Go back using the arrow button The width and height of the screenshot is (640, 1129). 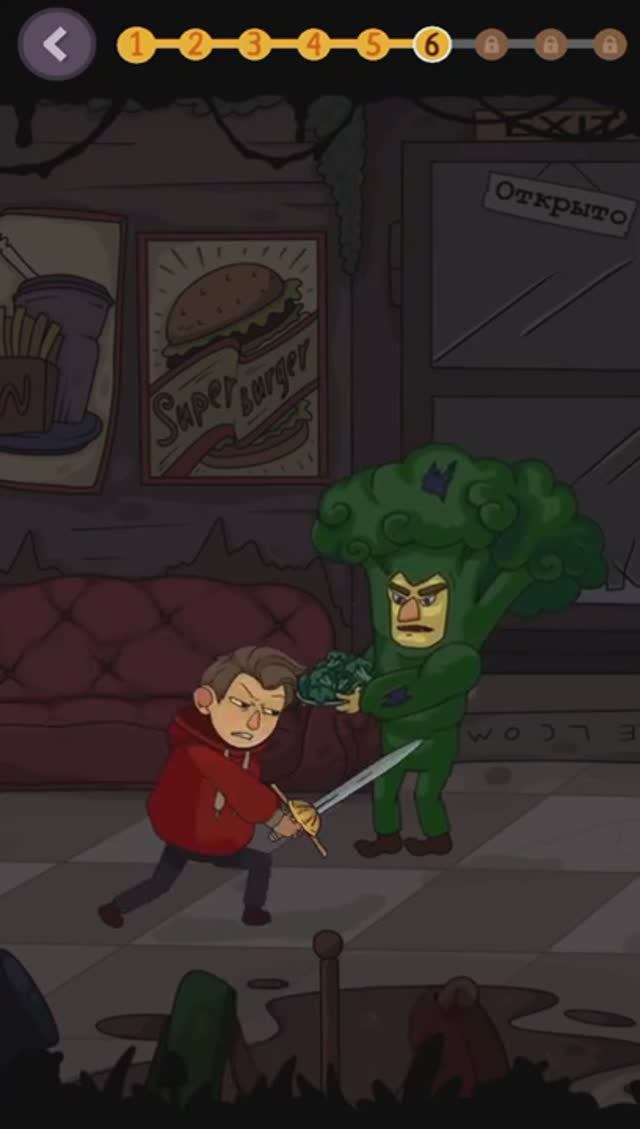coord(57,44)
